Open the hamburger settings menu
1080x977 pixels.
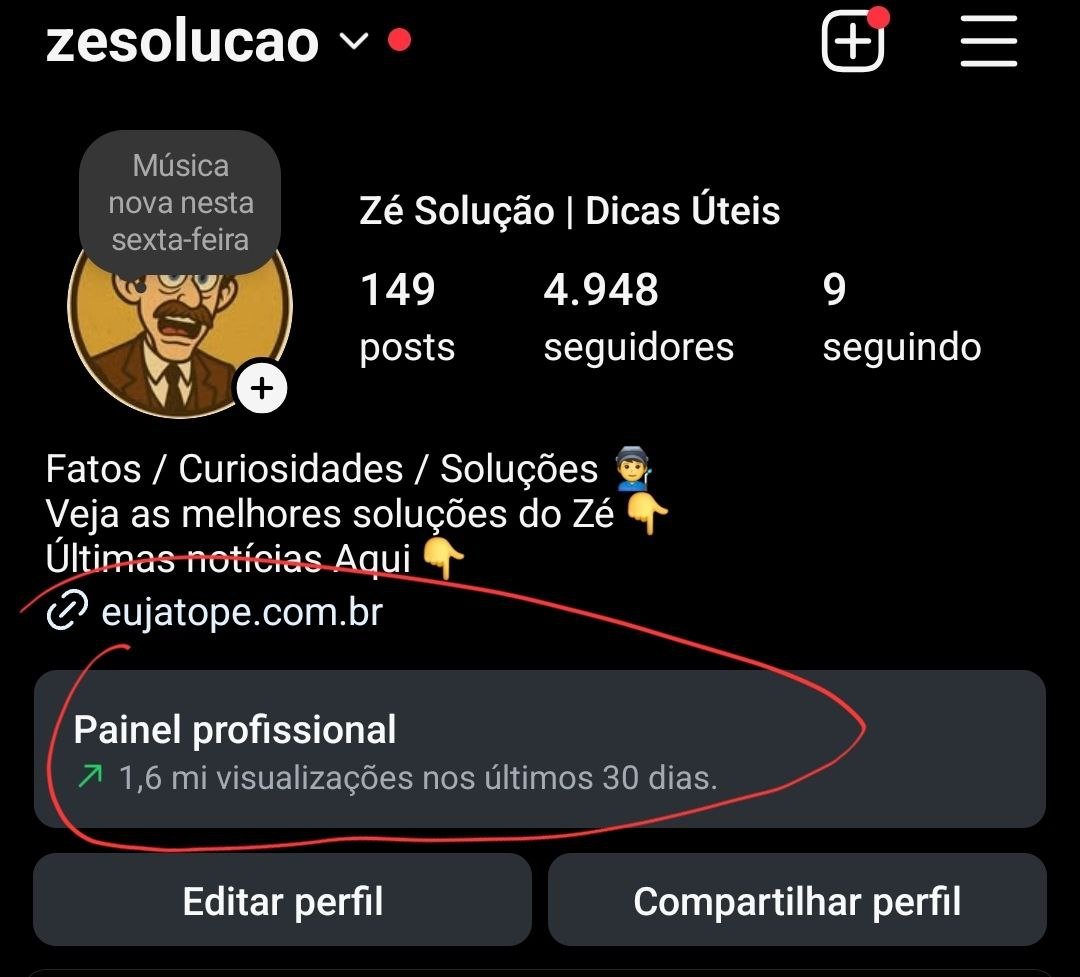click(988, 44)
